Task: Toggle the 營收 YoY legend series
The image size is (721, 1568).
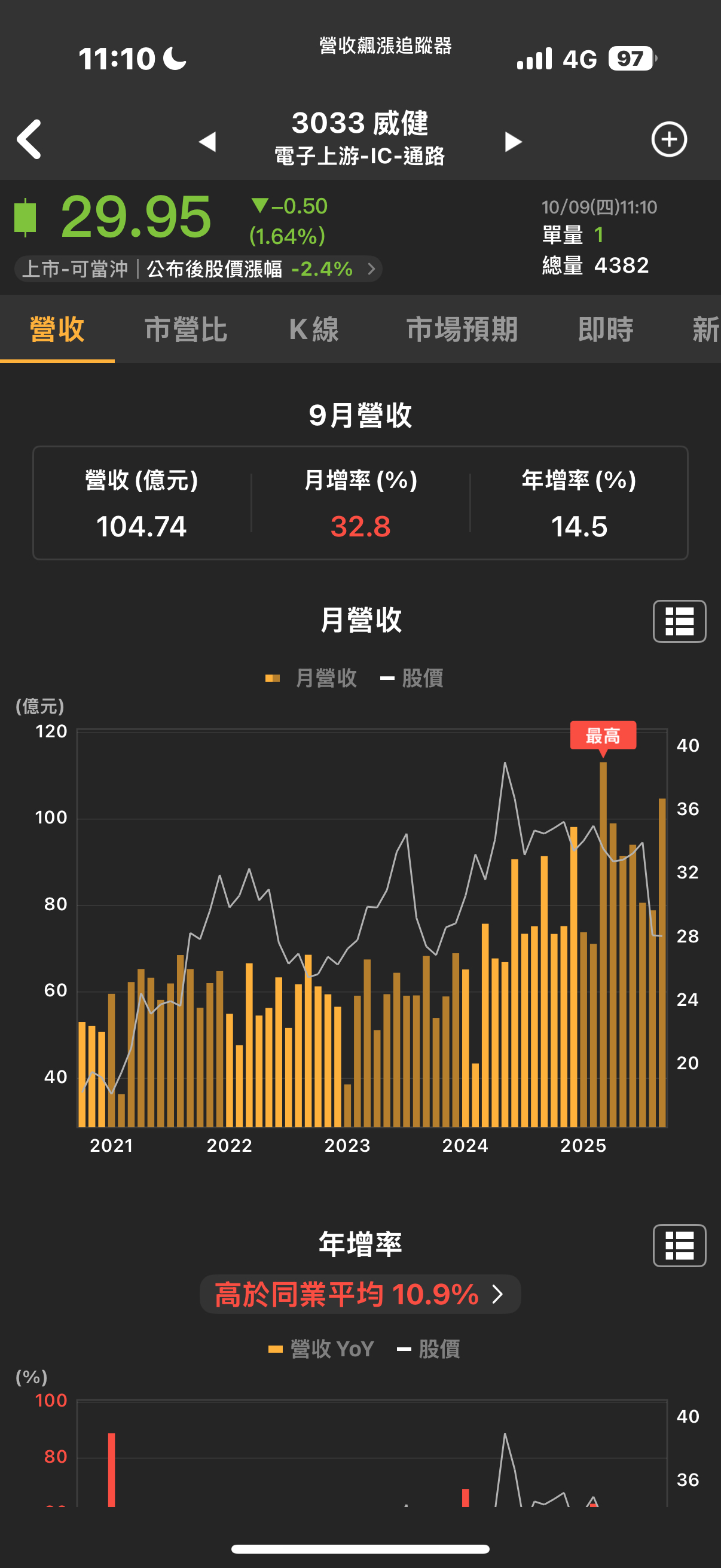Action: pos(321,1349)
